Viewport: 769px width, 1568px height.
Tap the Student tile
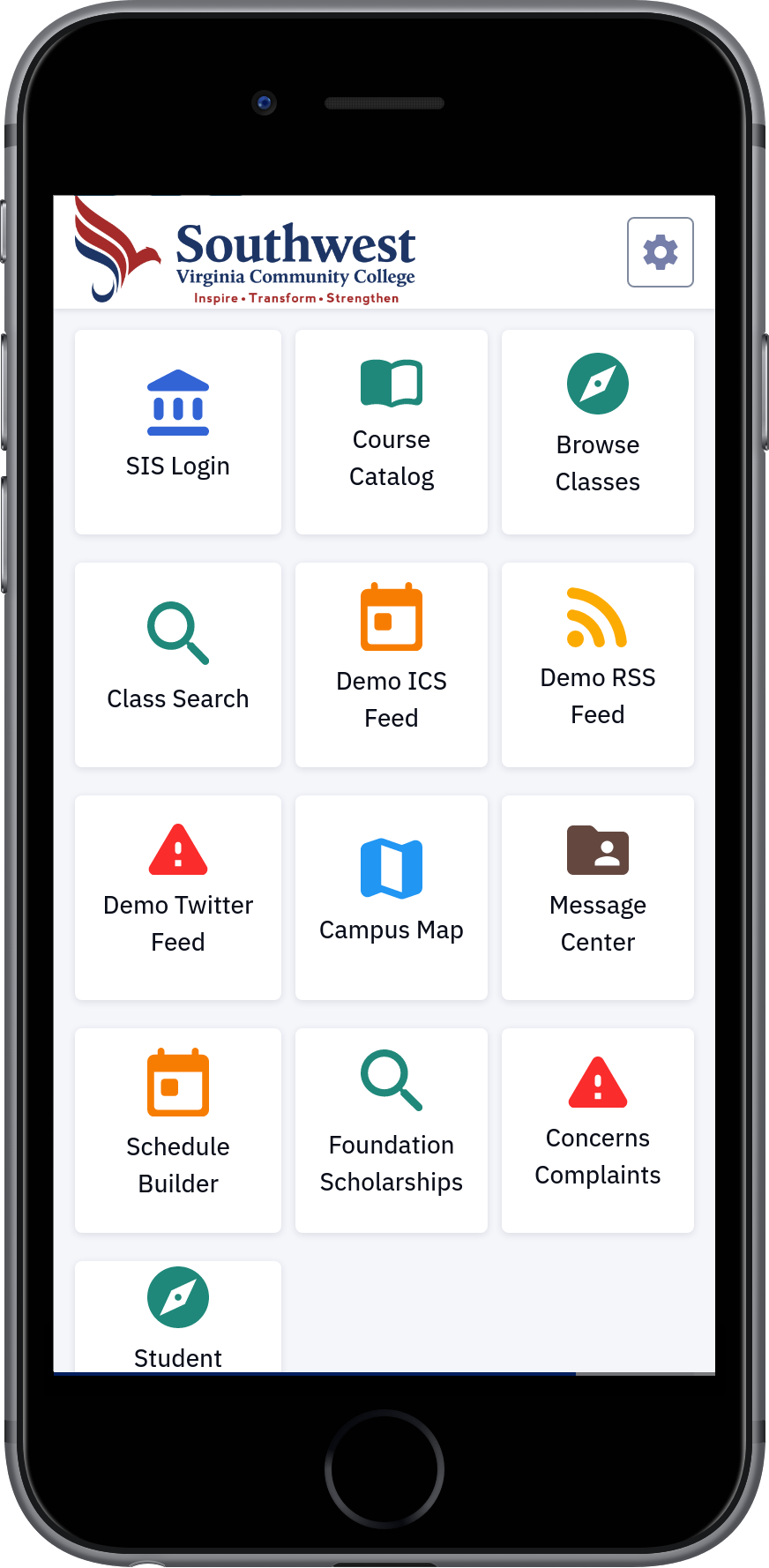point(178,1318)
